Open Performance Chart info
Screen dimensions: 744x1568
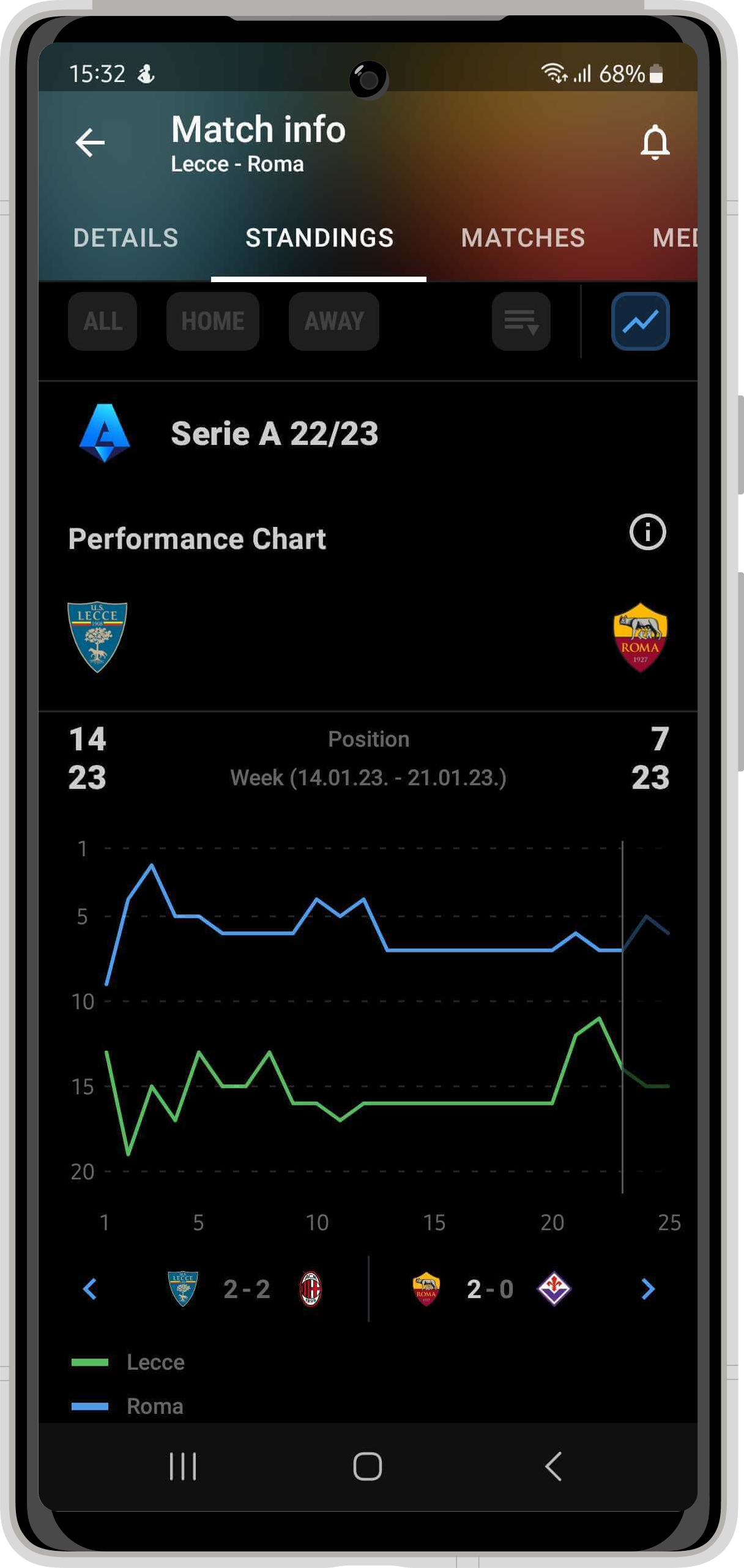[647, 532]
